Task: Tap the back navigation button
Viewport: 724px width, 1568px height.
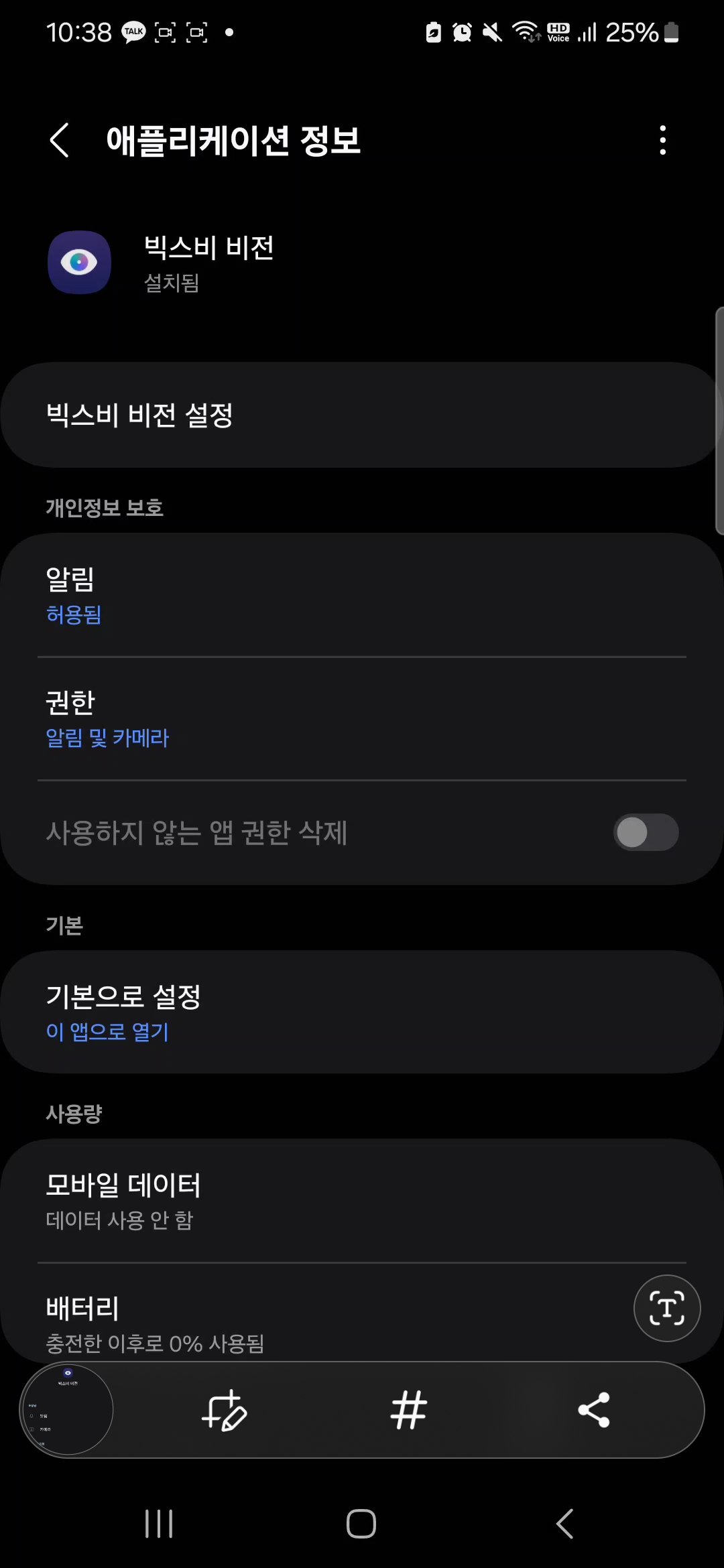Action: click(564, 1523)
